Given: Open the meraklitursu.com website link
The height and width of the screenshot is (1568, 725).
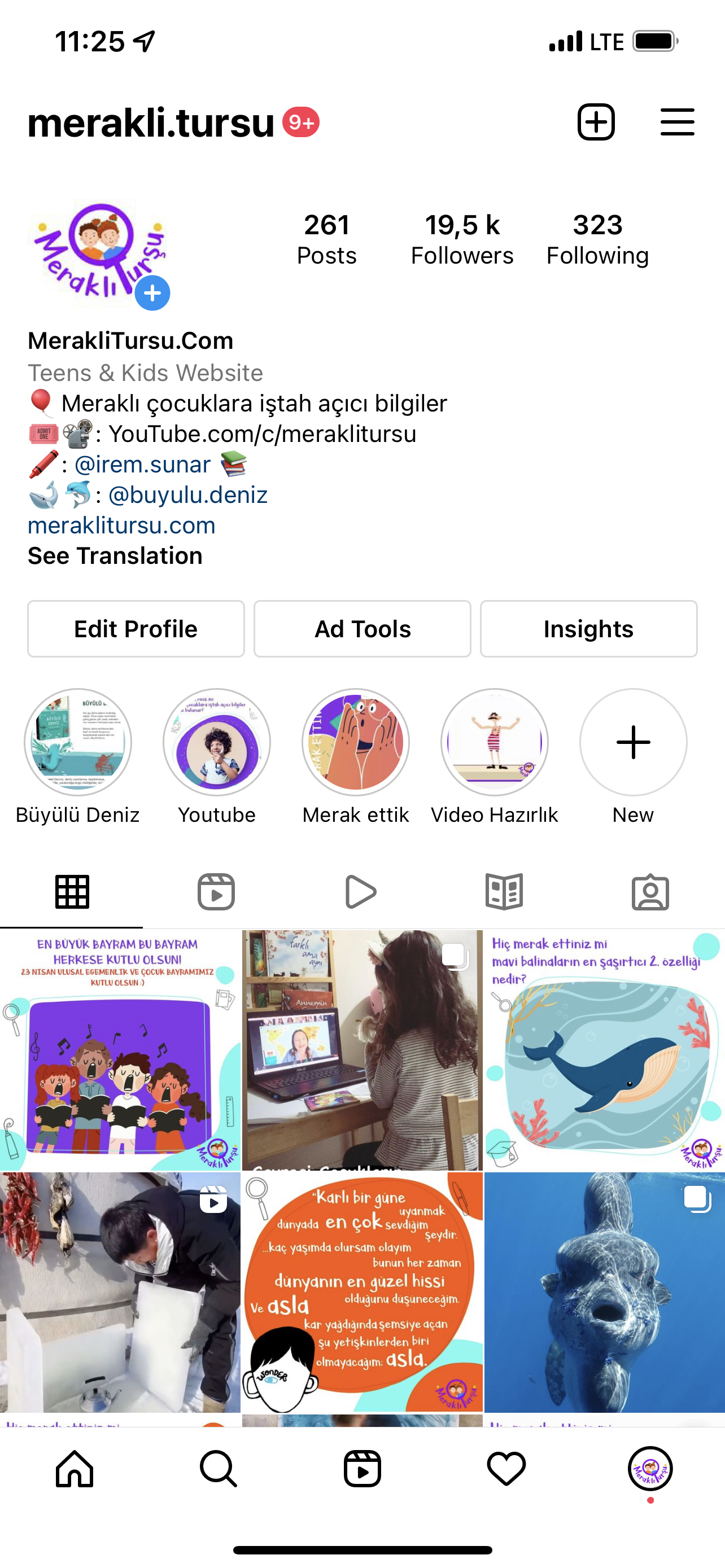Looking at the screenshot, I should (x=122, y=525).
